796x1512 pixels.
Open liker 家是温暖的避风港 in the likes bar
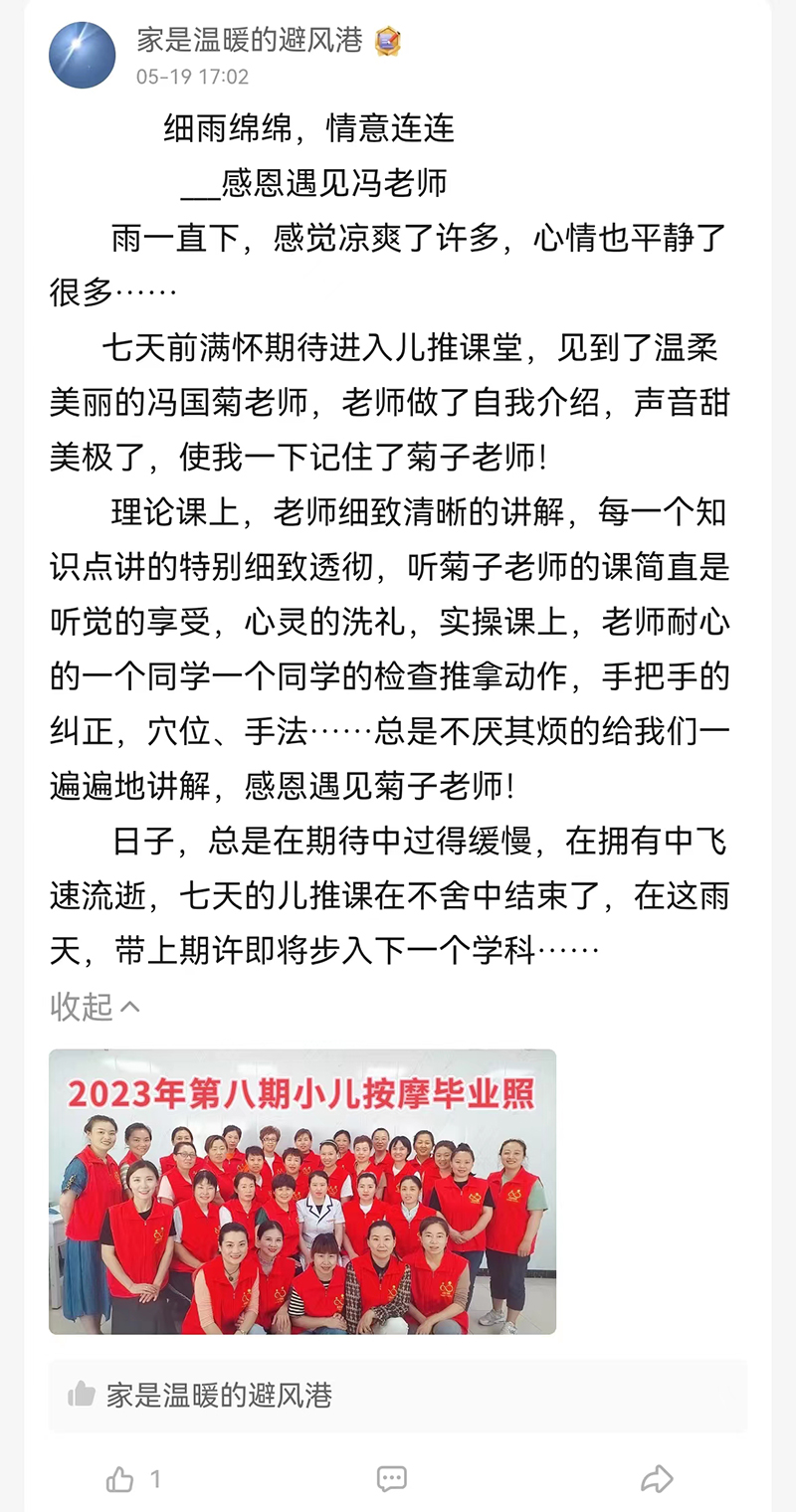pos(219,1396)
